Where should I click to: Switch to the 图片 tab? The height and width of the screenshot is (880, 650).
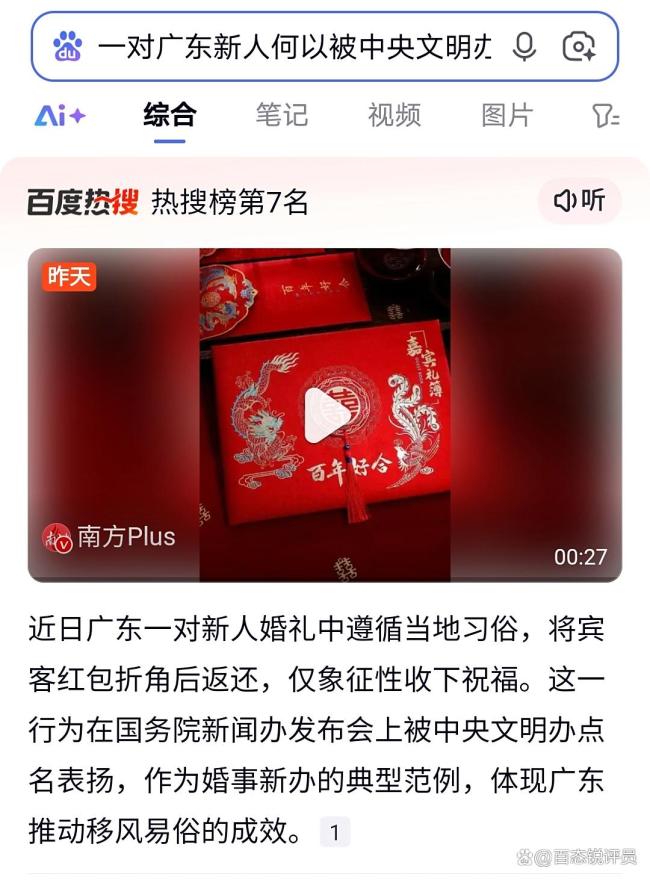506,115
